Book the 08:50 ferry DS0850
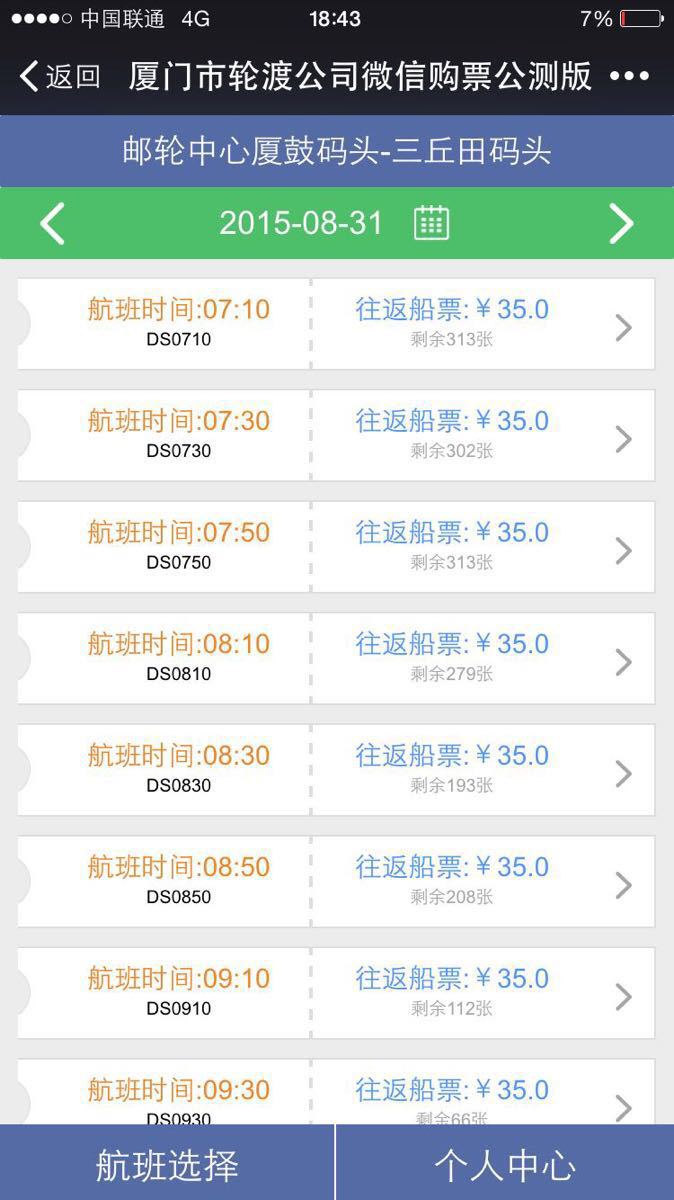Screen dimensions: 674x1200 pos(336,881)
